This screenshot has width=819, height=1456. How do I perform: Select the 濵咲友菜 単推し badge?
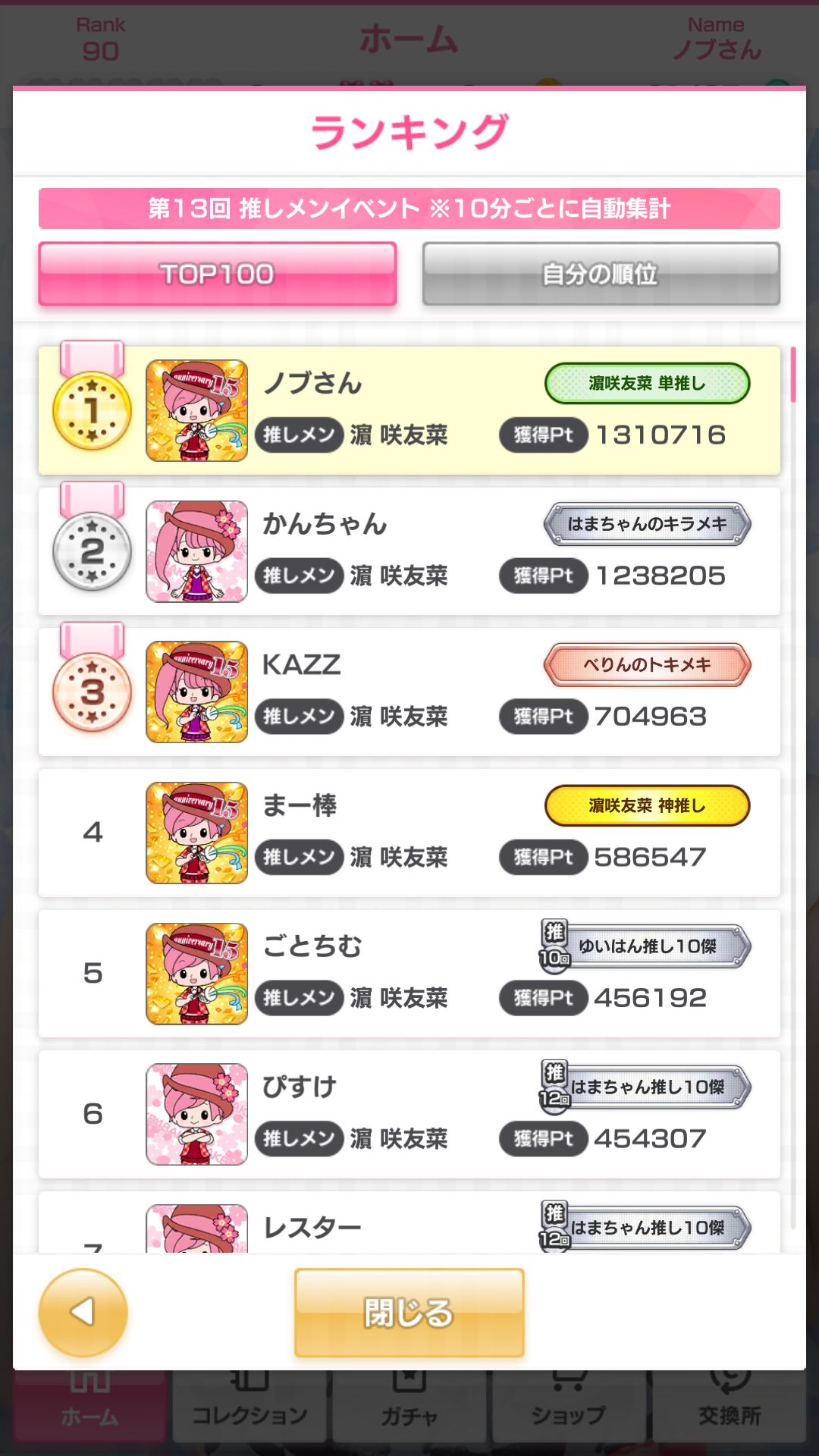645,384
